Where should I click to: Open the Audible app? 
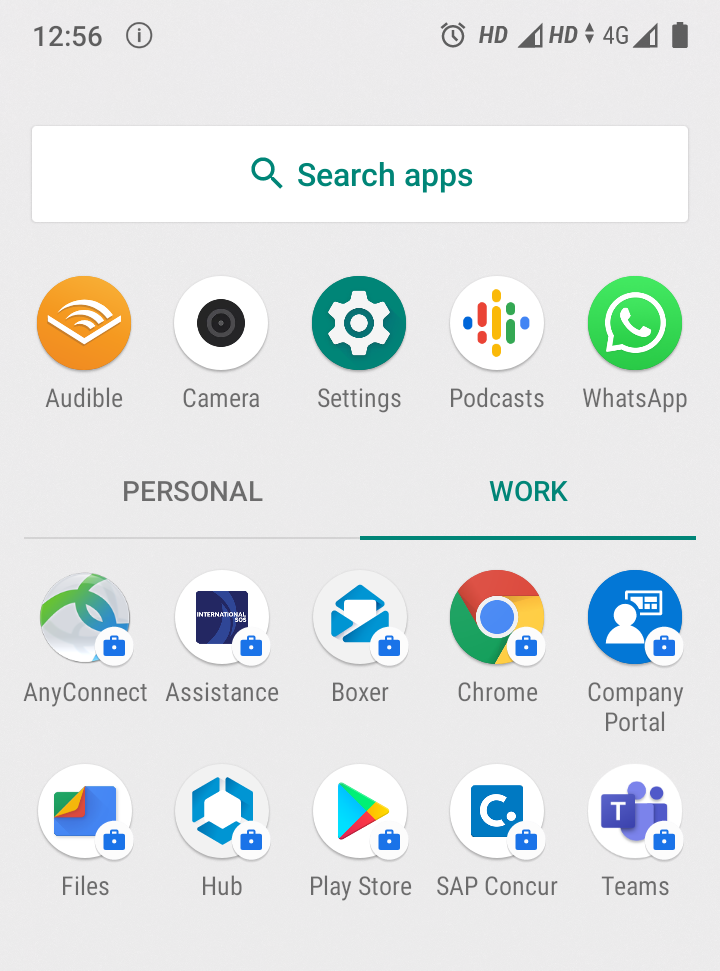point(84,324)
